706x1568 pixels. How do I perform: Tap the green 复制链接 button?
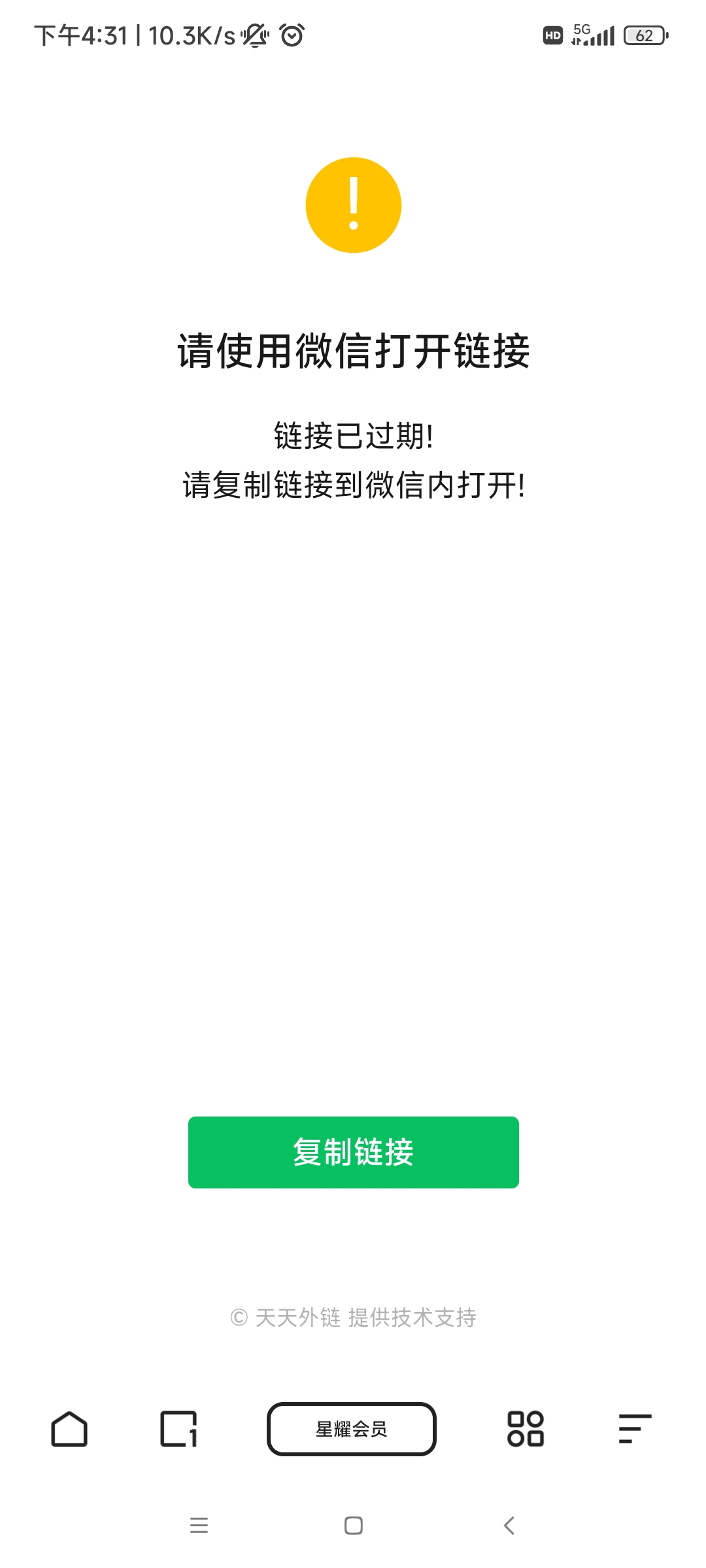(353, 1152)
